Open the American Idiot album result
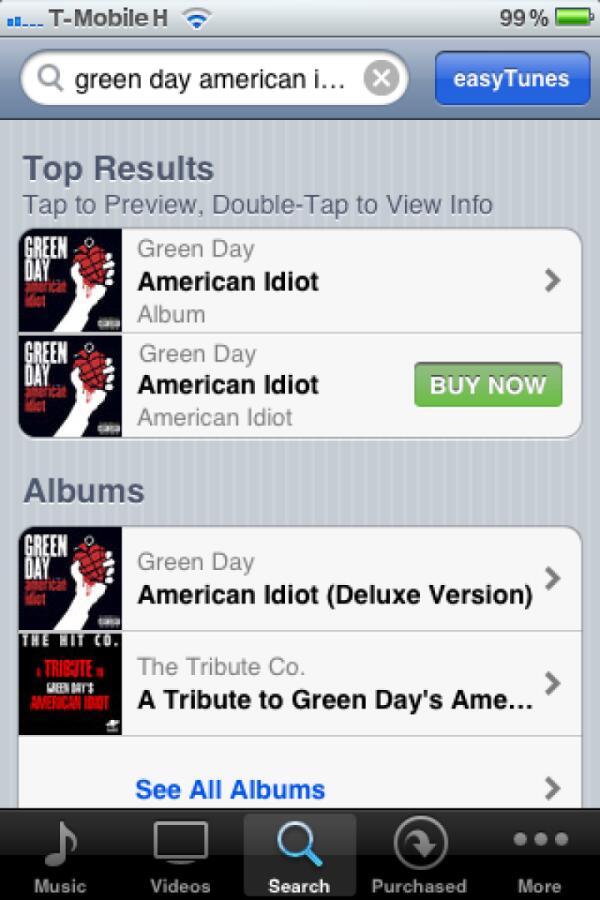 pyautogui.click(x=300, y=281)
